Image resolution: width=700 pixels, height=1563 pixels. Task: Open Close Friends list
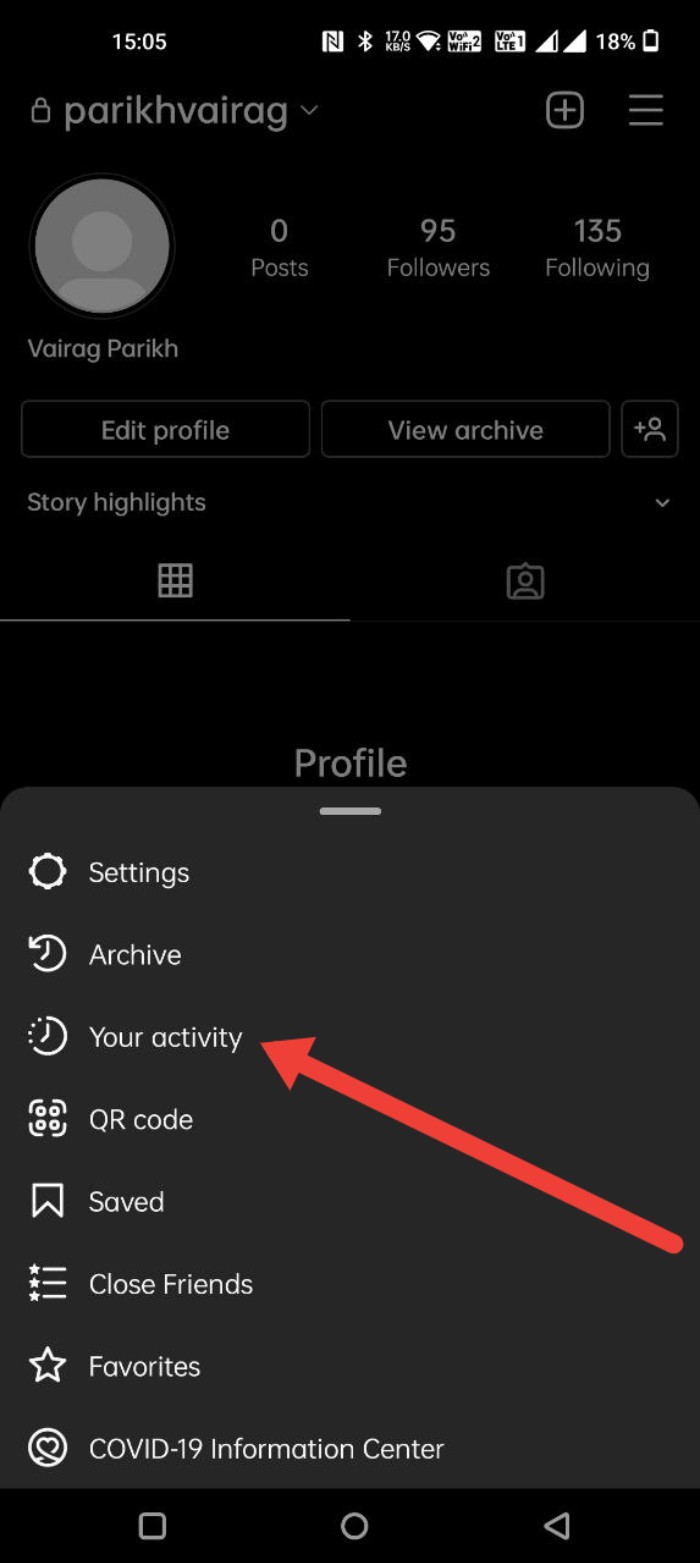click(x=170, y=1283)
